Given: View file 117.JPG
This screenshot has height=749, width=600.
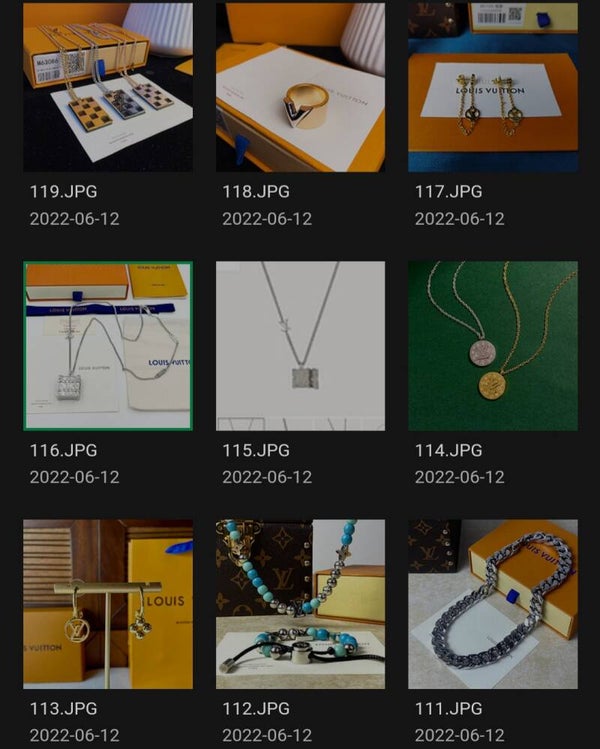Looking at the screenshot, I should tap(492, 87).
